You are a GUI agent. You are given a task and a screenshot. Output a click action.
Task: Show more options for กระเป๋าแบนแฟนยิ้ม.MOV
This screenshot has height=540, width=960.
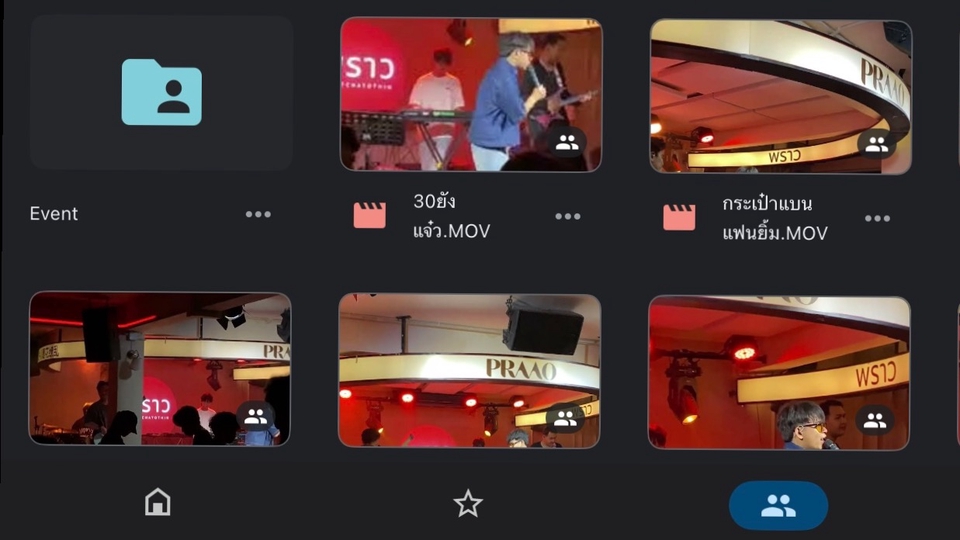tap(877, 218)
